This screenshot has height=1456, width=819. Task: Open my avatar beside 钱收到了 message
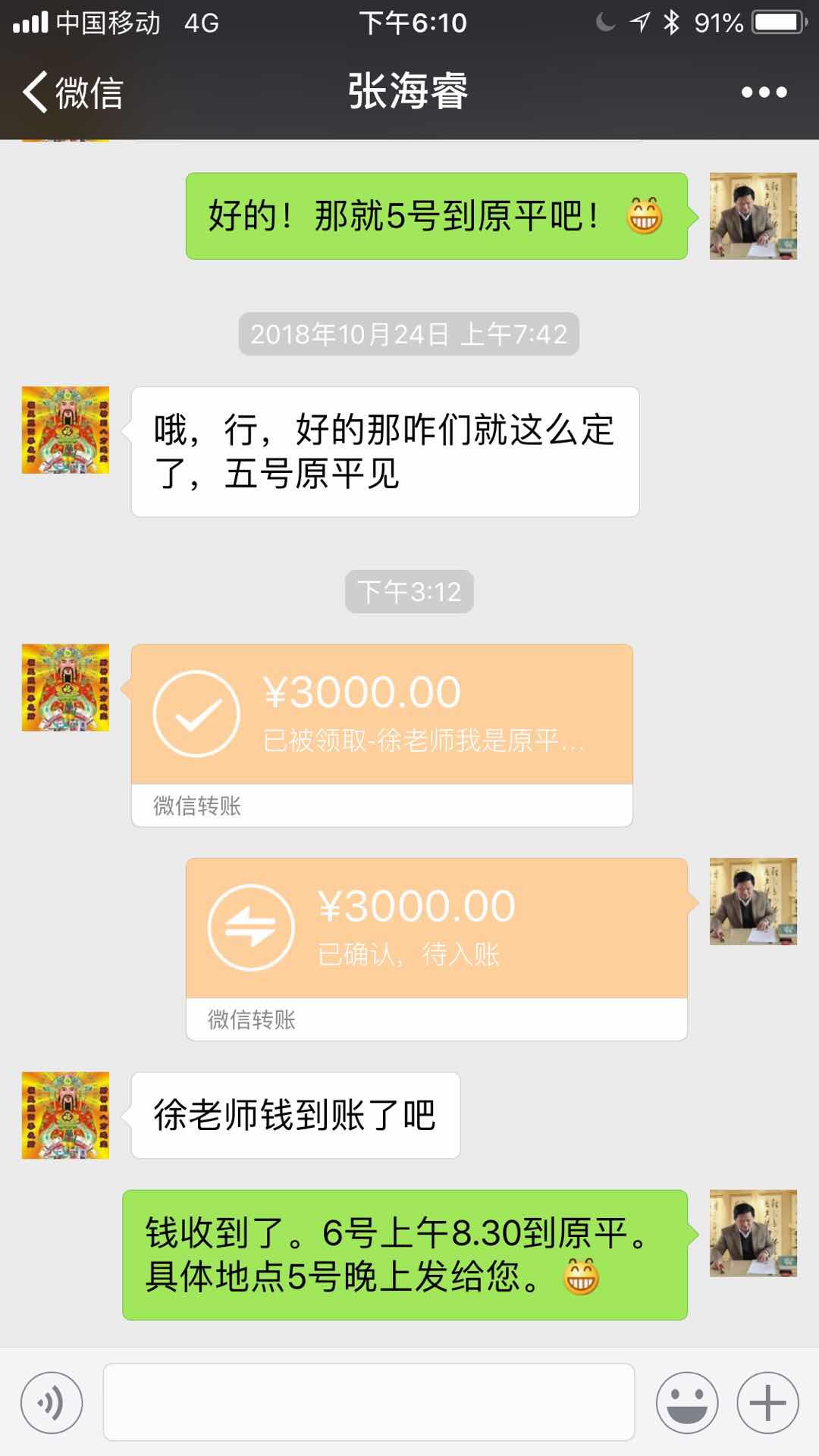point(753,1233)
